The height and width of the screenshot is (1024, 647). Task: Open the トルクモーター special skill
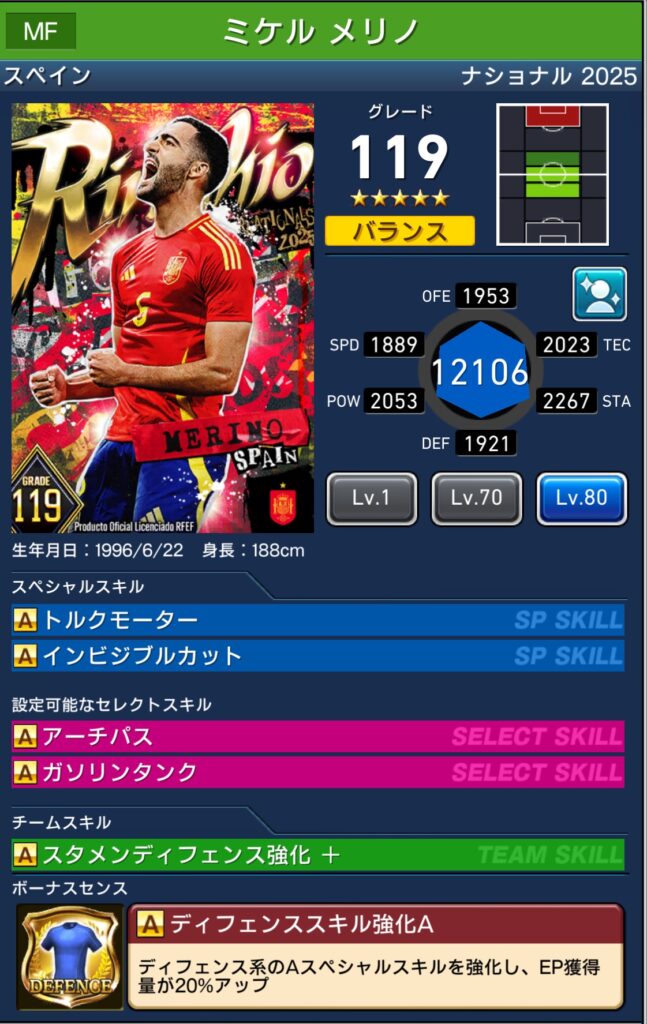(318, 620)
